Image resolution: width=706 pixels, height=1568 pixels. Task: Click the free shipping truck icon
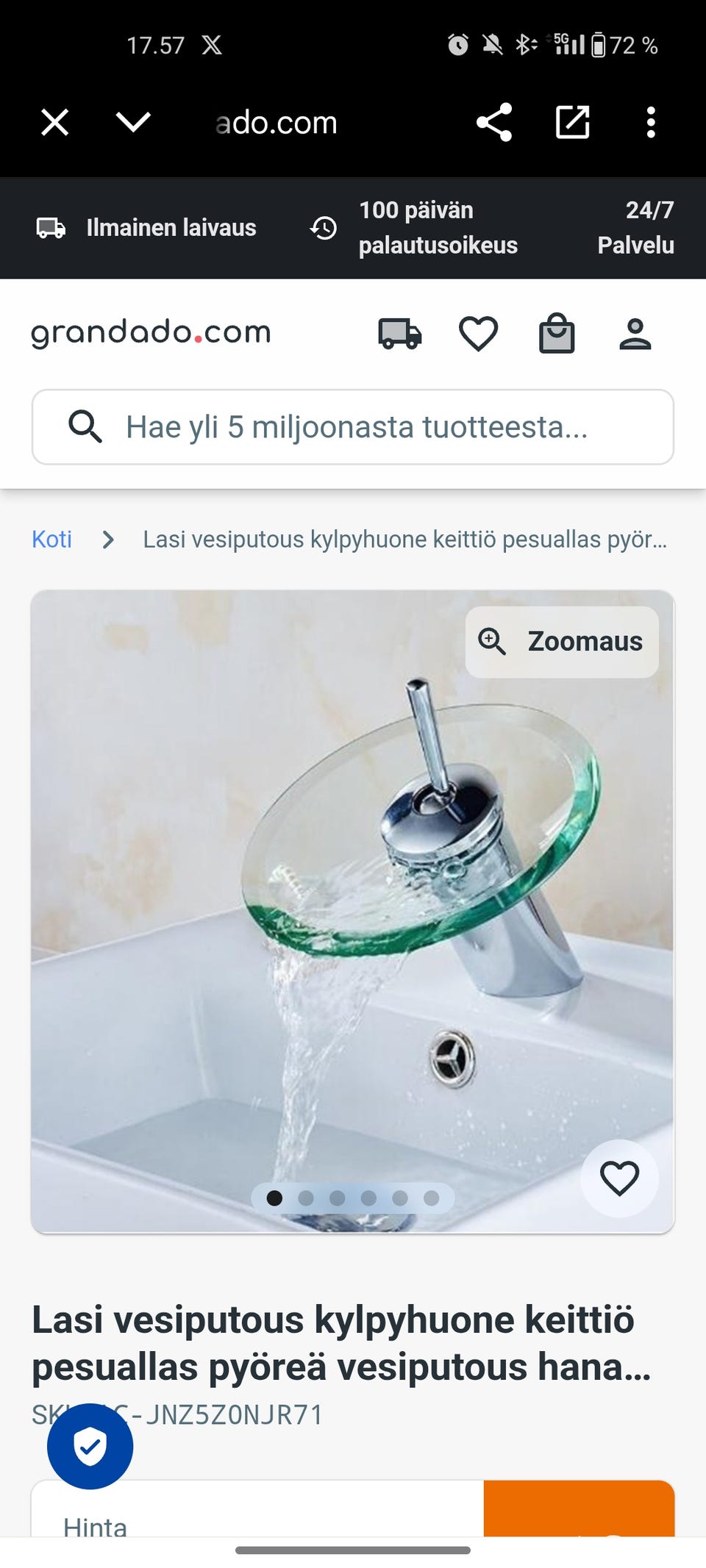coord(51,228)
